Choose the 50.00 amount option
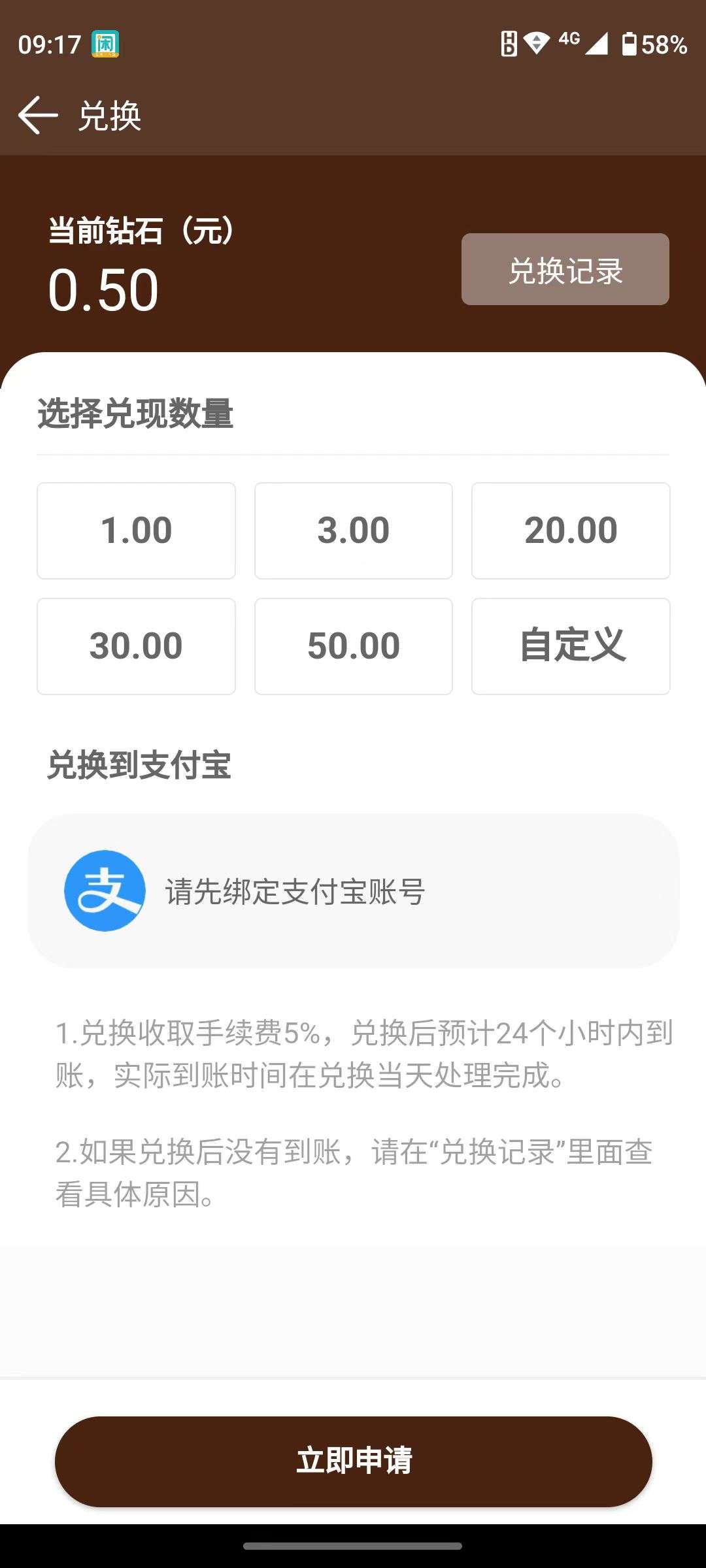This screenshot has height=1568, width=706. click(354, 646)
